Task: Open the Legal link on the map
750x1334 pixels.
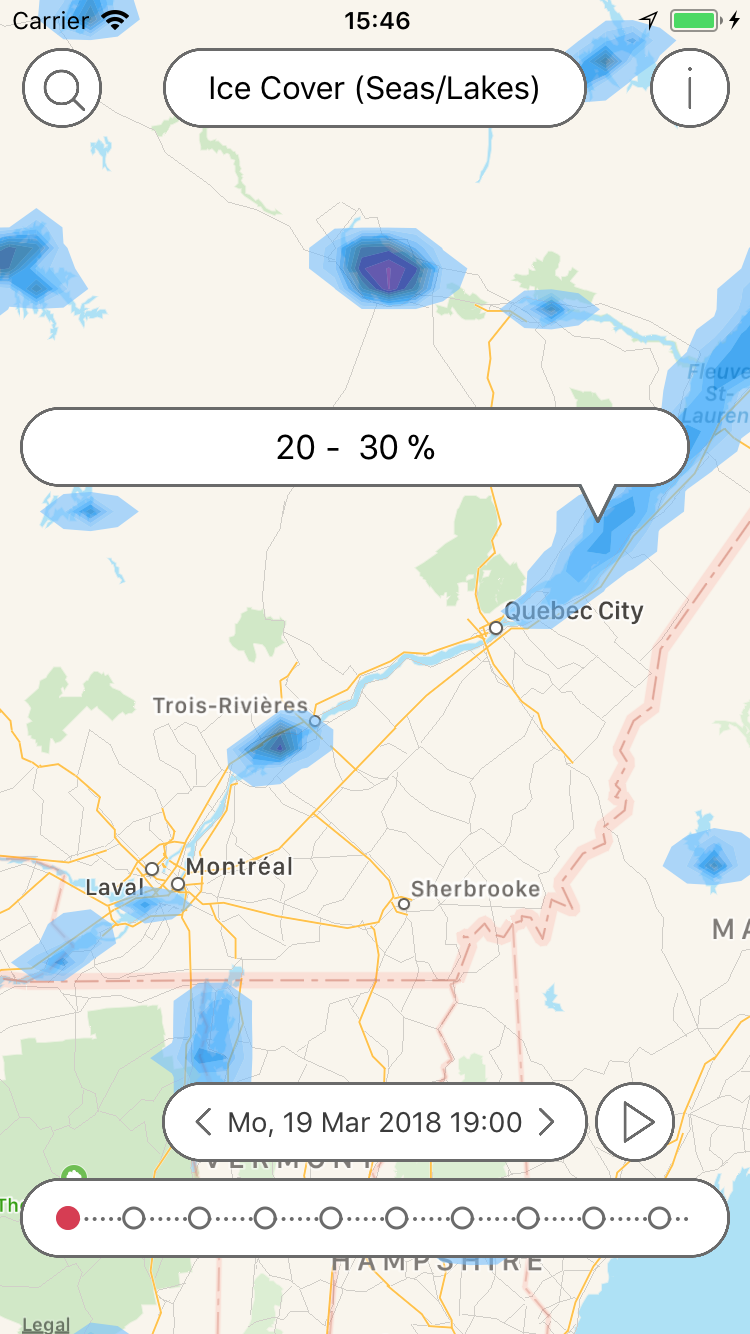Action: (45, 1325)
